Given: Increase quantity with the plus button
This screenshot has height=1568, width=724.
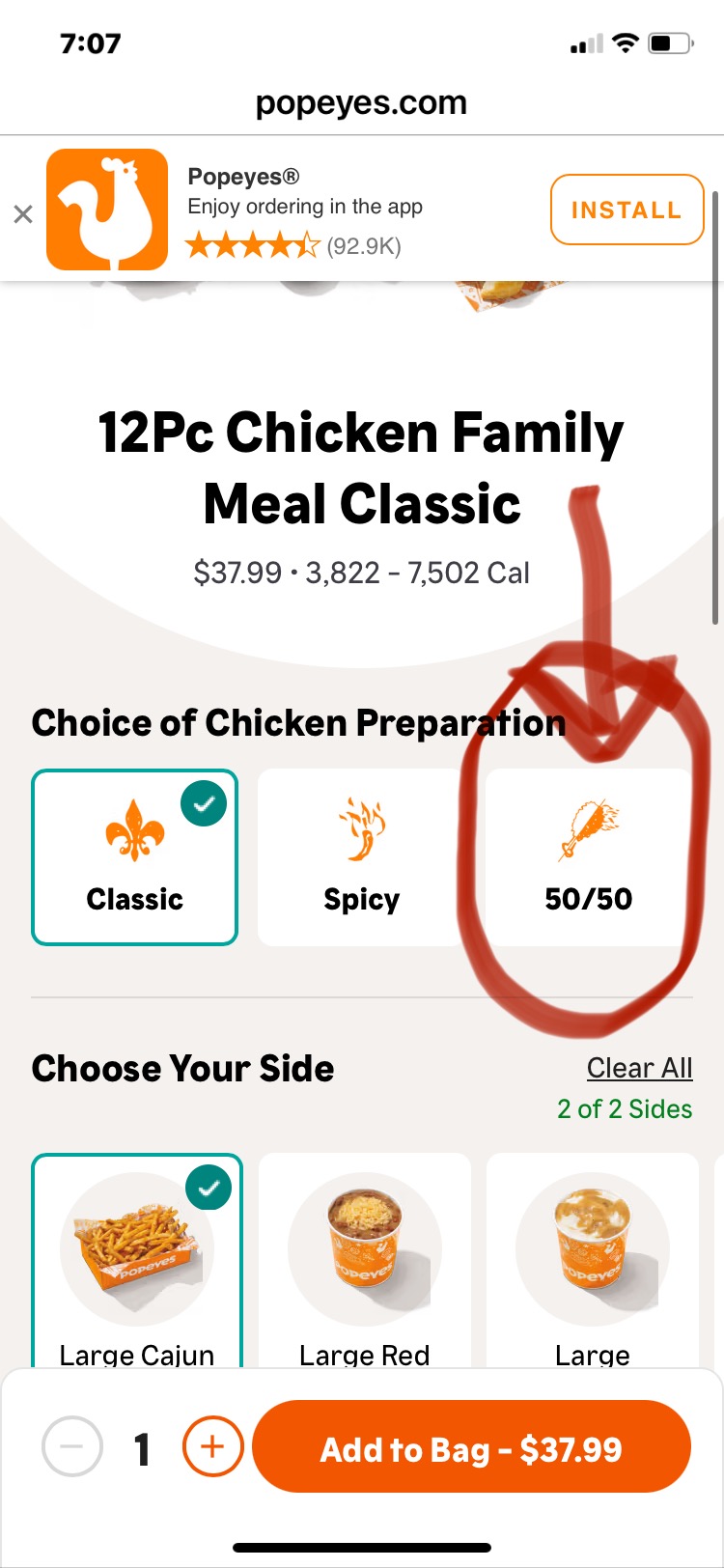Looking at the screenshot, I should tap(212, 1446).
